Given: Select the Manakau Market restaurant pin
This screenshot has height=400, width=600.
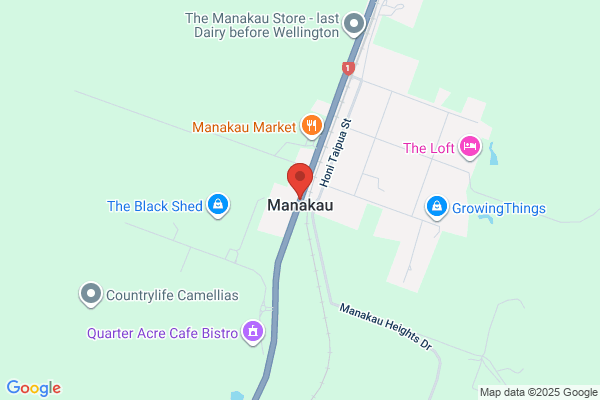Looking at the screenshot, I should pyautogui.click(x=311, y=127).
